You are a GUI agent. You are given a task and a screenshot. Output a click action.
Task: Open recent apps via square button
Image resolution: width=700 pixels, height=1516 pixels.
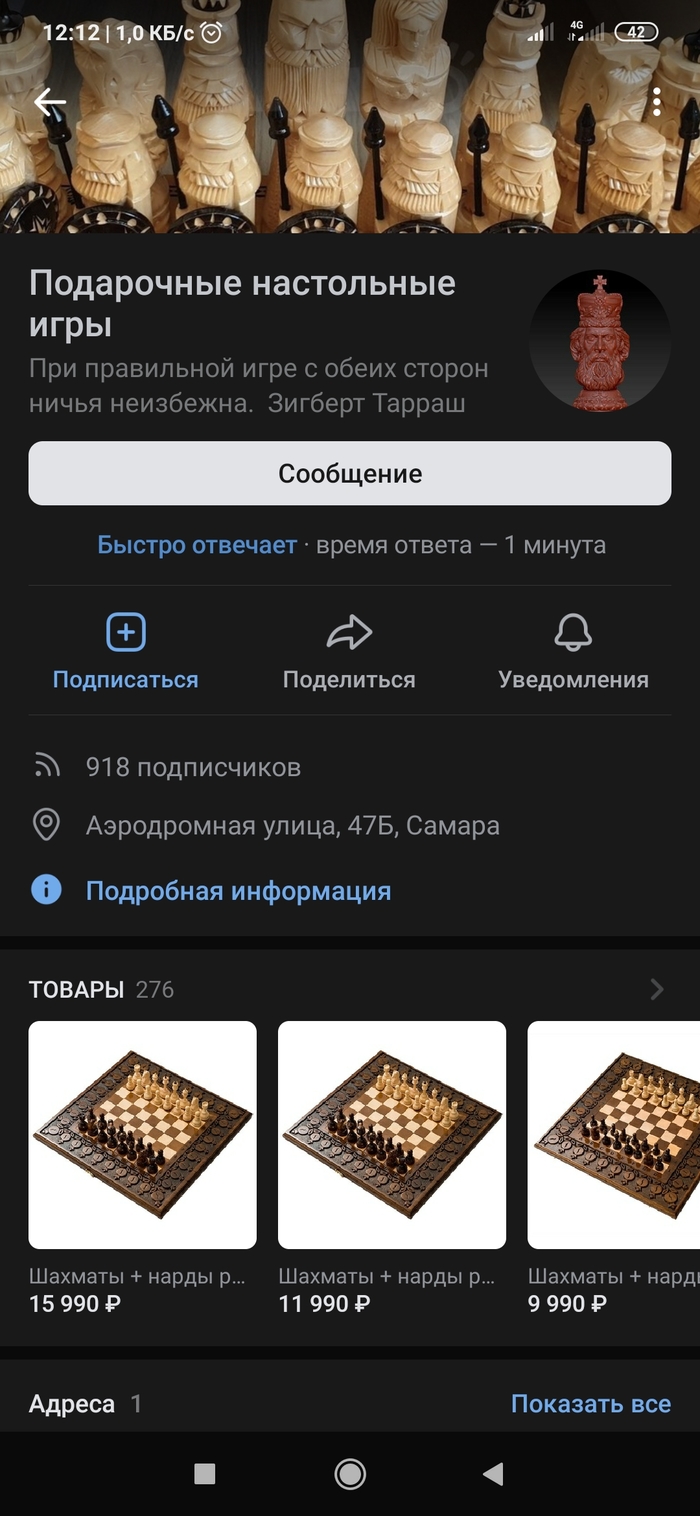pyautogui.click(x=205, y=1473)
